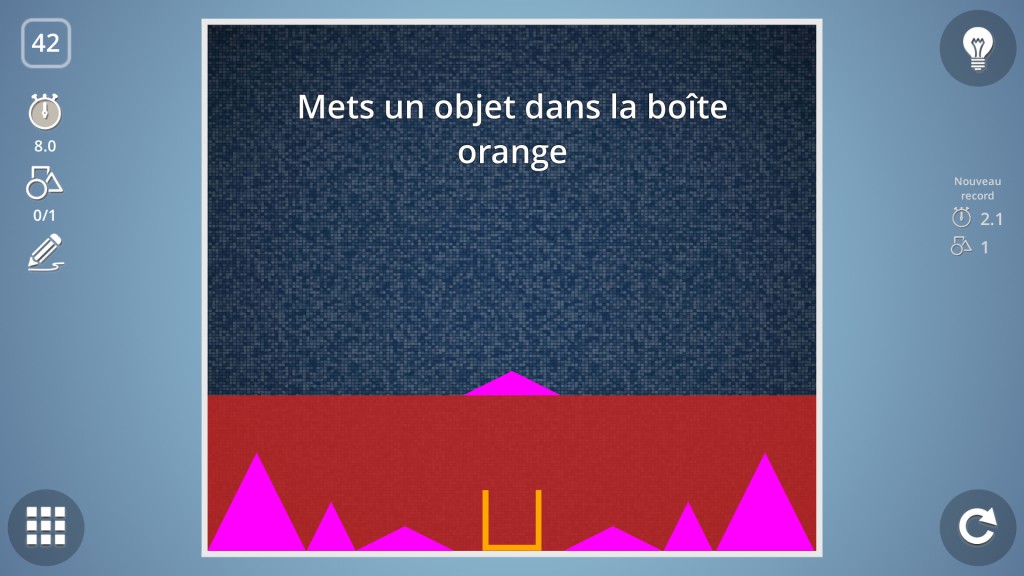The width and height of the screenshot is (1024, 576).
Task: Open the level selection grid
Action: (46, 527)
